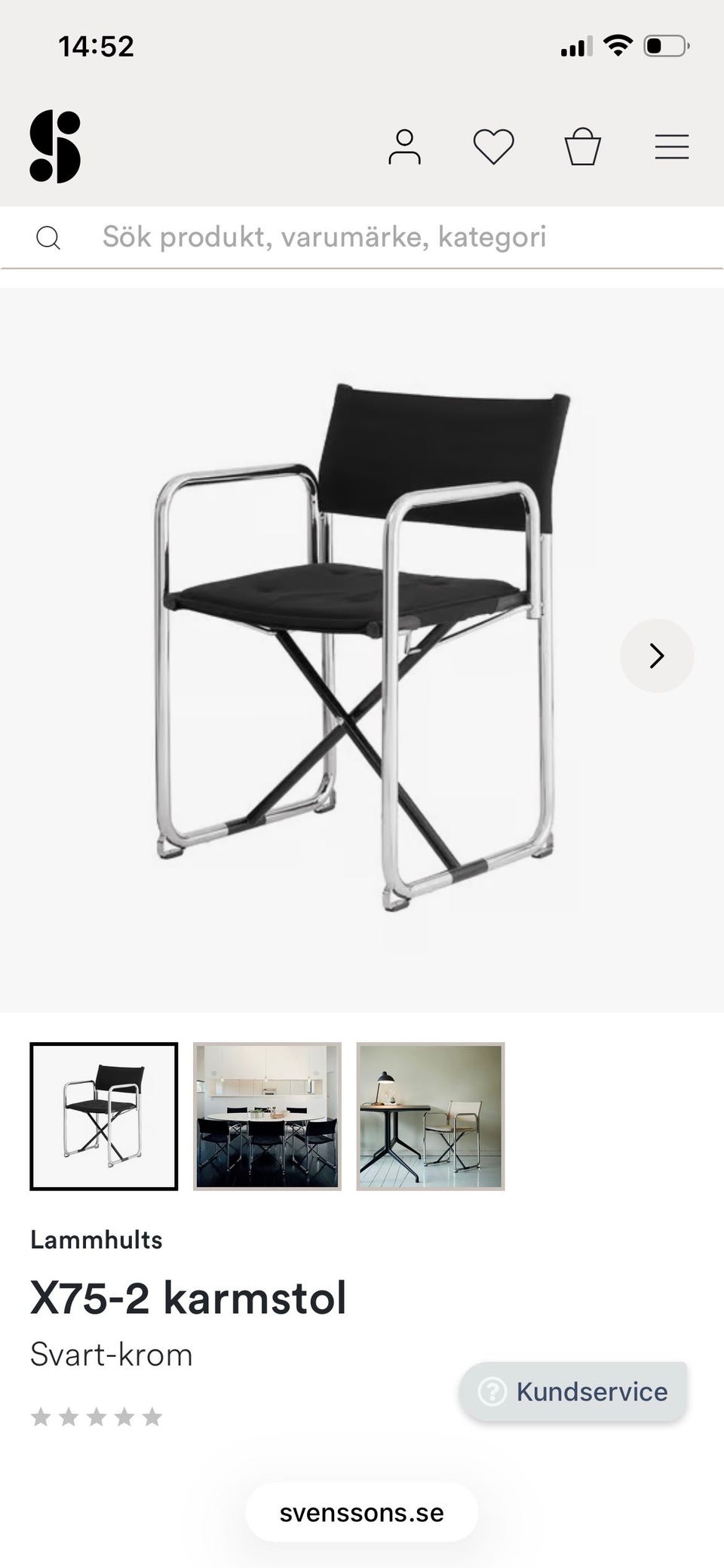
Task: View the star ratings for this chair
Action: coord(97,1417)
